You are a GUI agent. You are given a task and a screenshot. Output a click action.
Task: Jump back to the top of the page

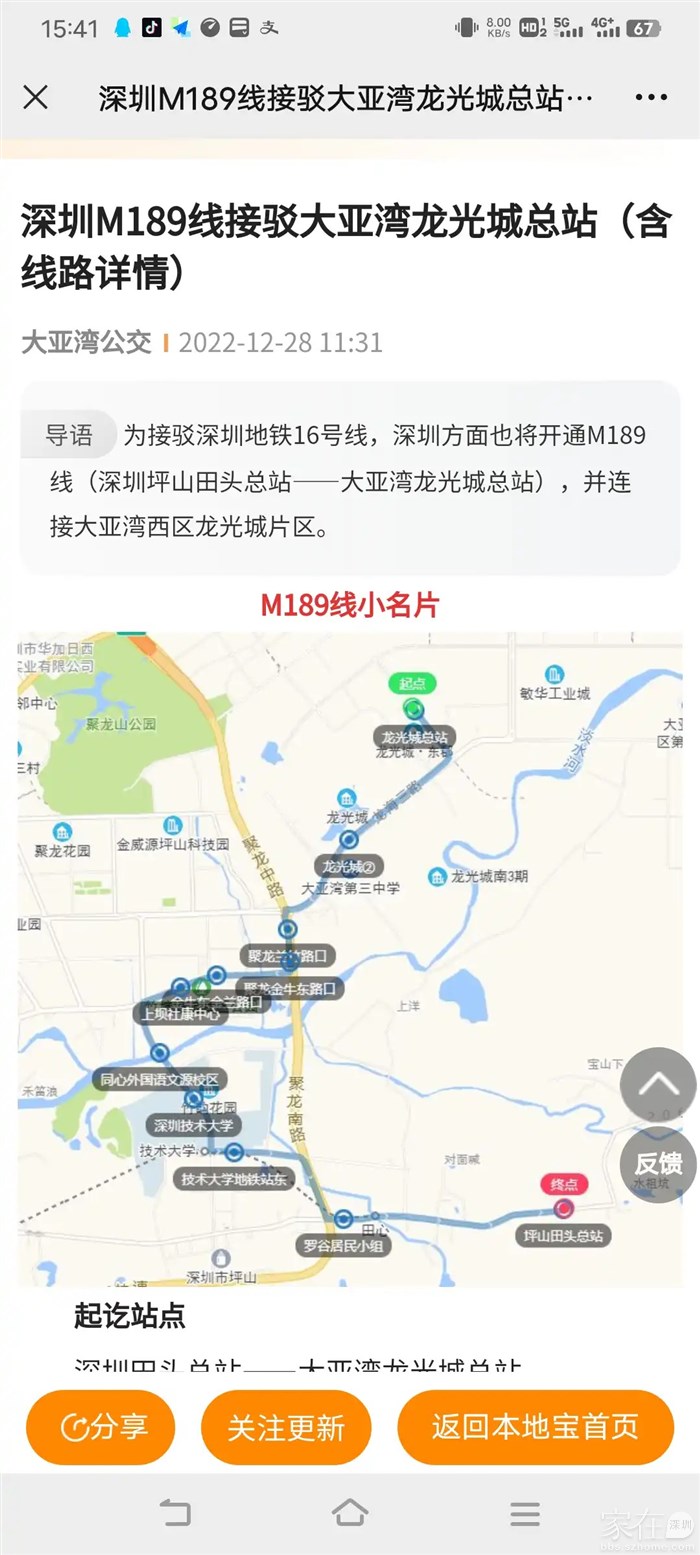coord(658,1084)
